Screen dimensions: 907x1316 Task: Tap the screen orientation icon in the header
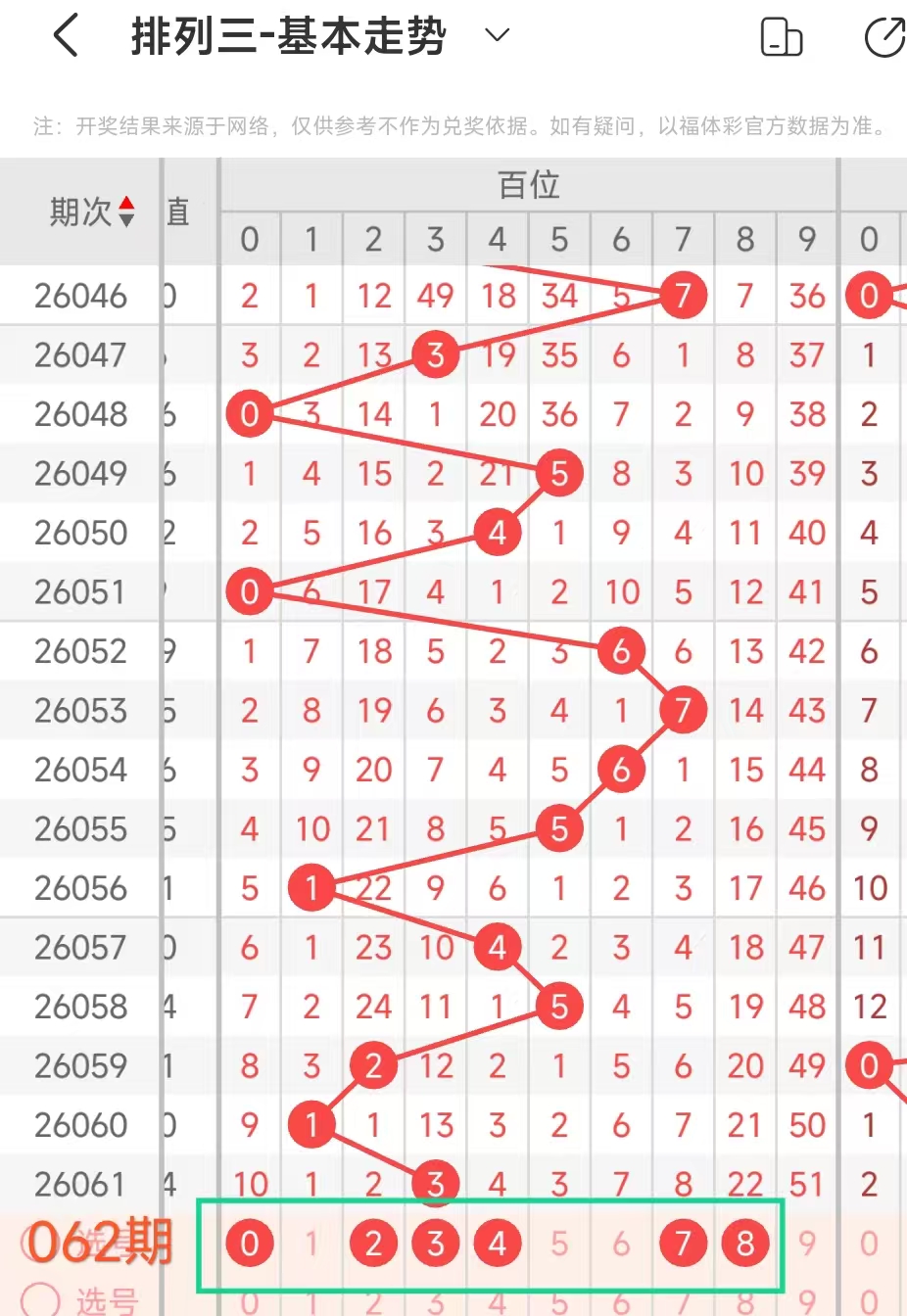tap(781, 38)
